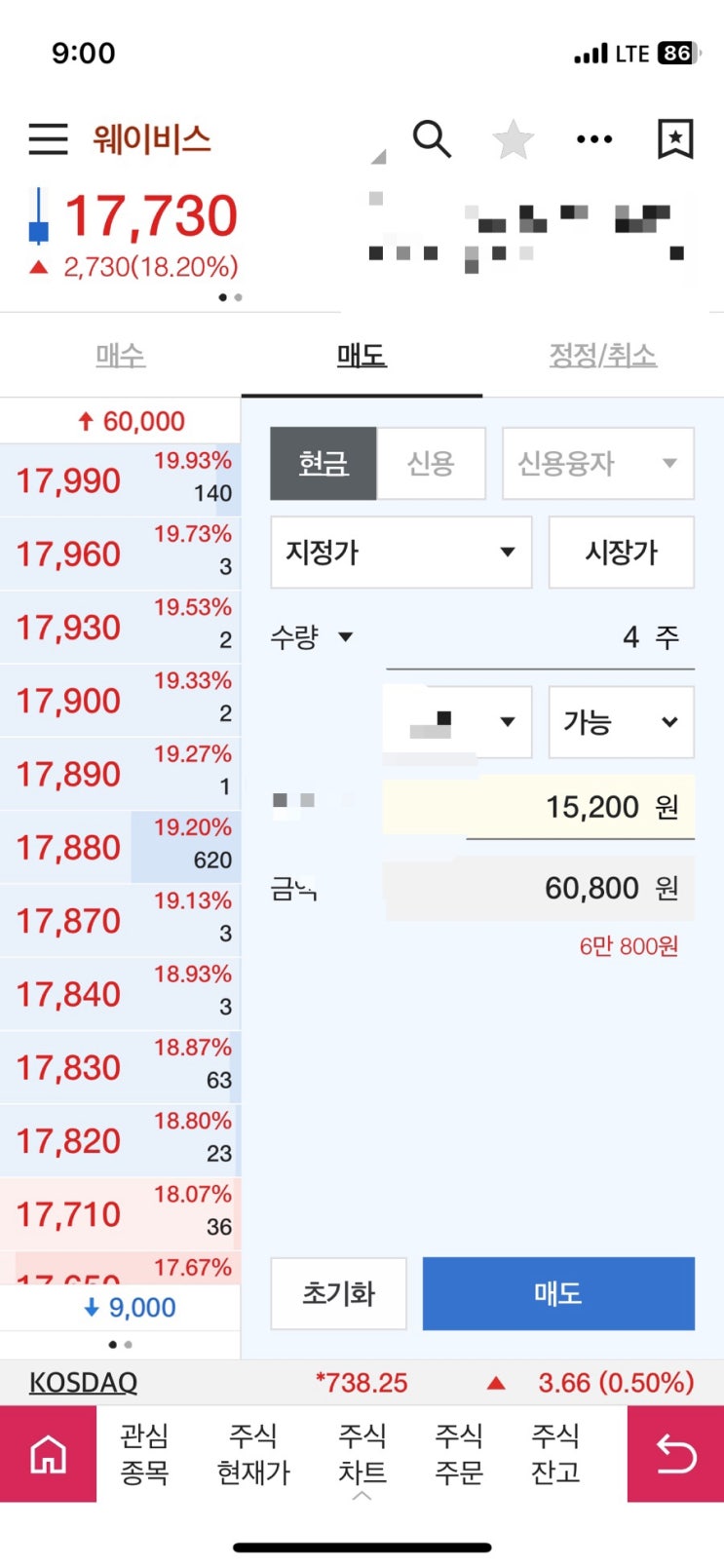The width and height of the screenshot is (724, 1568).
Task: Expand the 지정가 order type dropdown
Action: coord(401,553)
